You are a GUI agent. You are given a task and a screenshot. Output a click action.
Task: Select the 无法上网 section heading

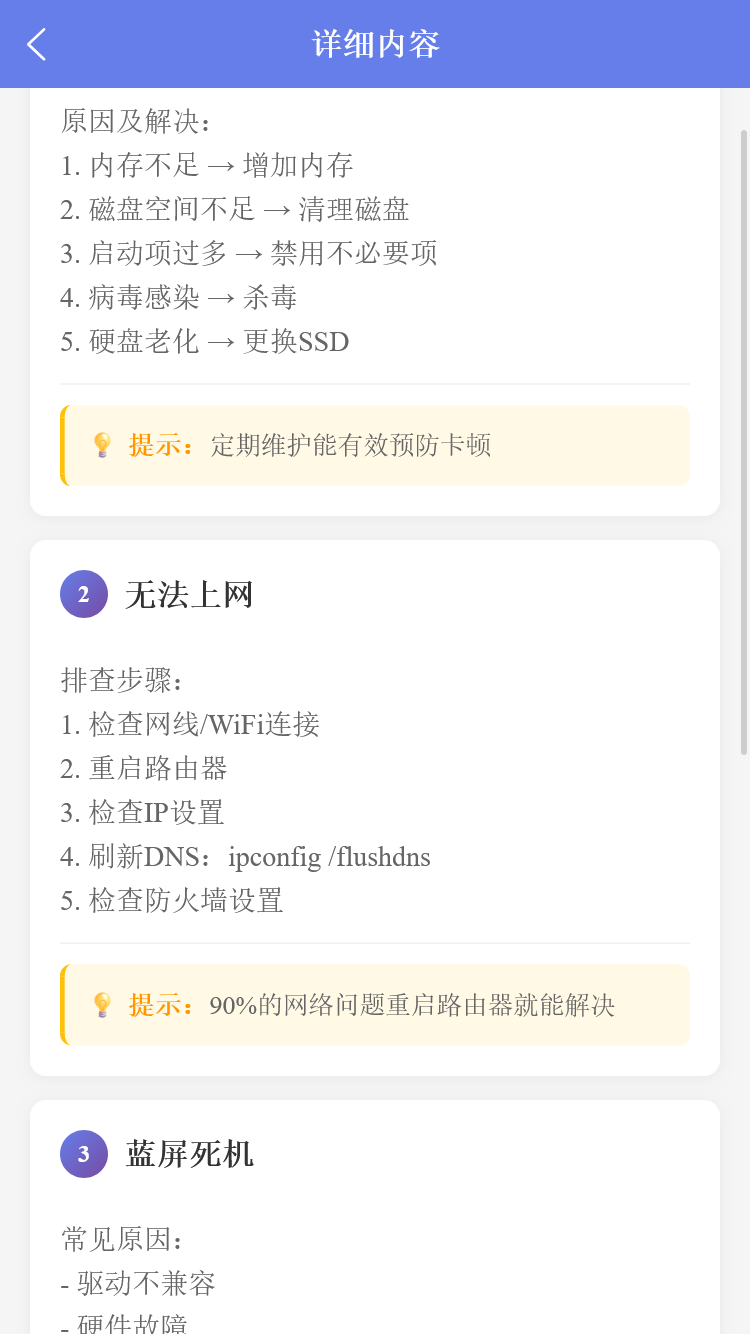point(189,594)
